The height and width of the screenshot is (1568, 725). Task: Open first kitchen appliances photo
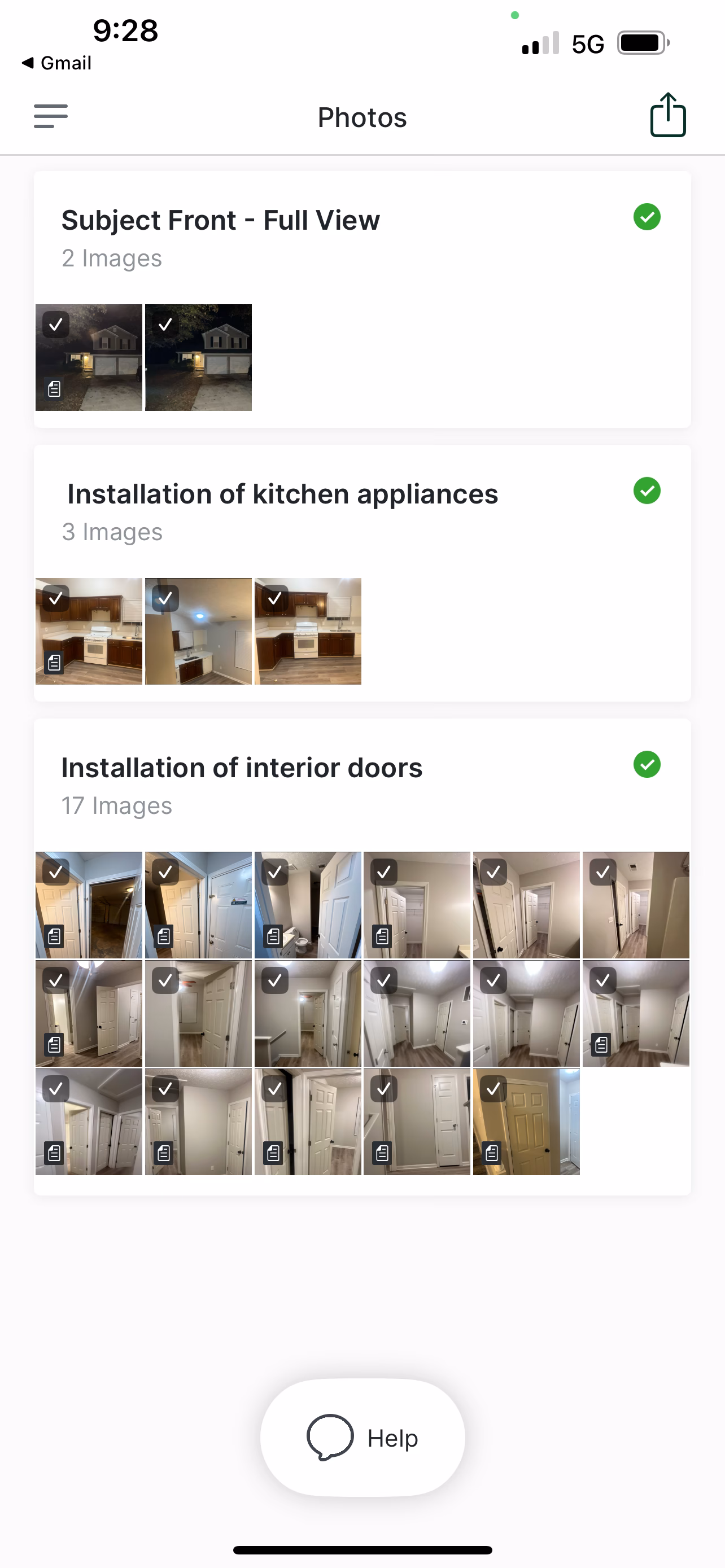(x=89, y=631)
